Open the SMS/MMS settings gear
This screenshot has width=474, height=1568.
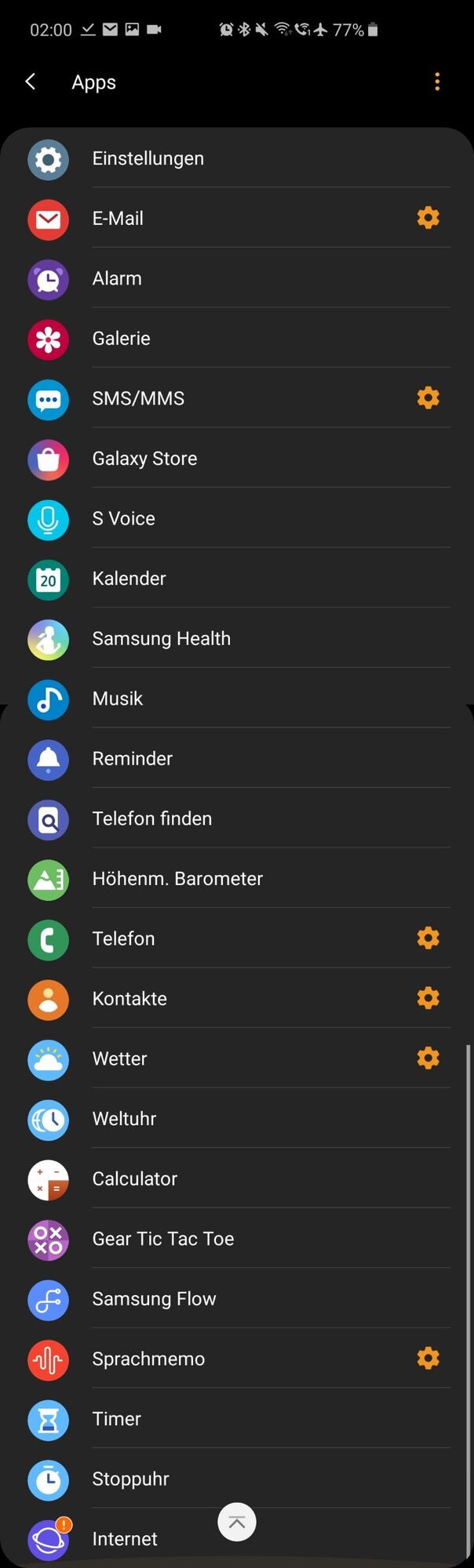(x=428, y=398)
